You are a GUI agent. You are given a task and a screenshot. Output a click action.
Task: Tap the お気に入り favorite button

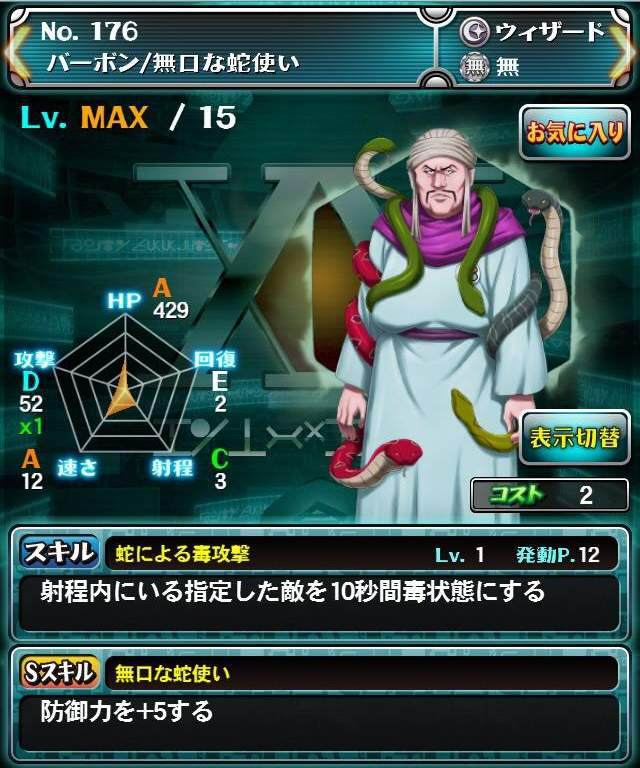coord(574,132)
